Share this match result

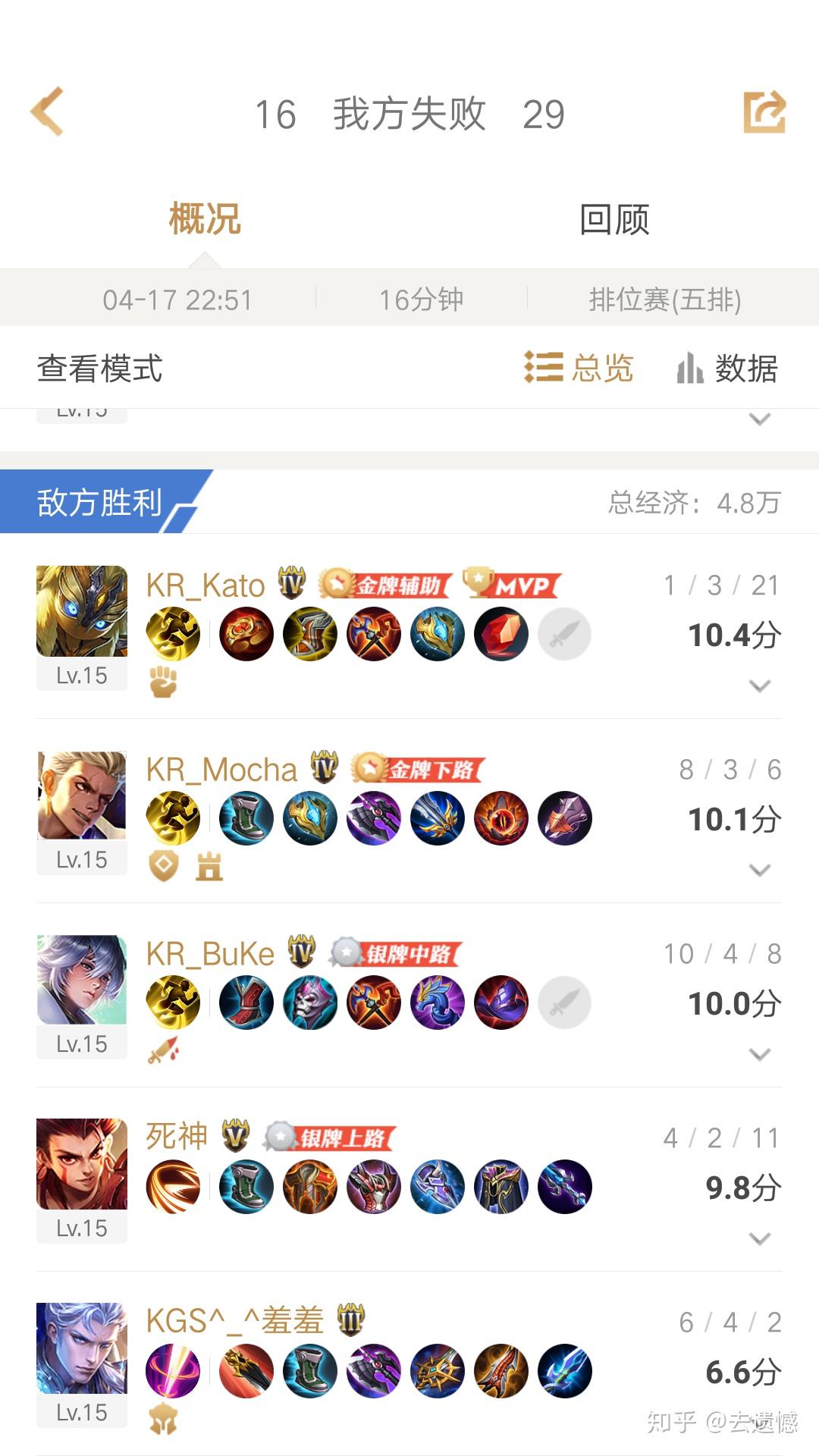pyautogui.click(x=764, y=111)
